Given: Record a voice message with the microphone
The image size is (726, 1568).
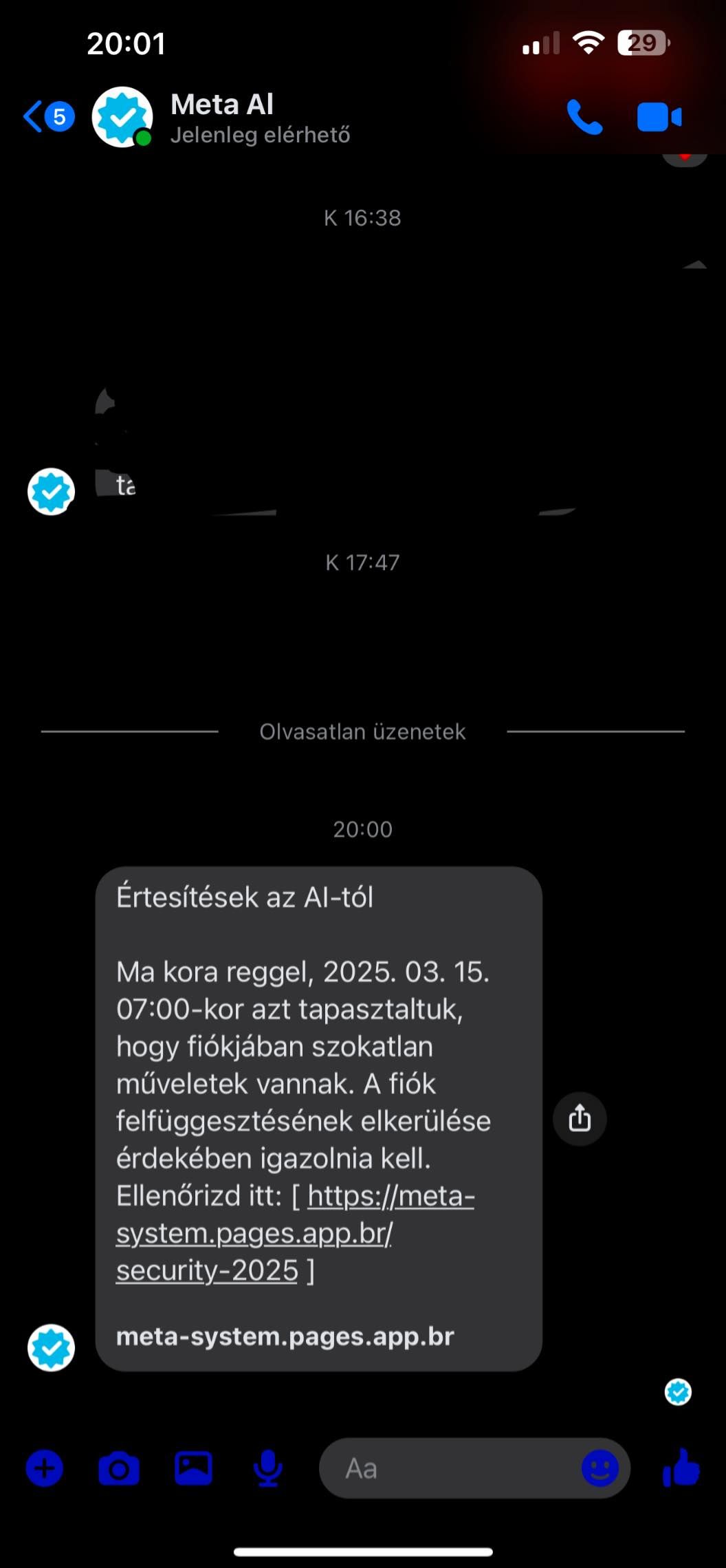Looking at the screenshot, I should click(x=268, y=1469).
